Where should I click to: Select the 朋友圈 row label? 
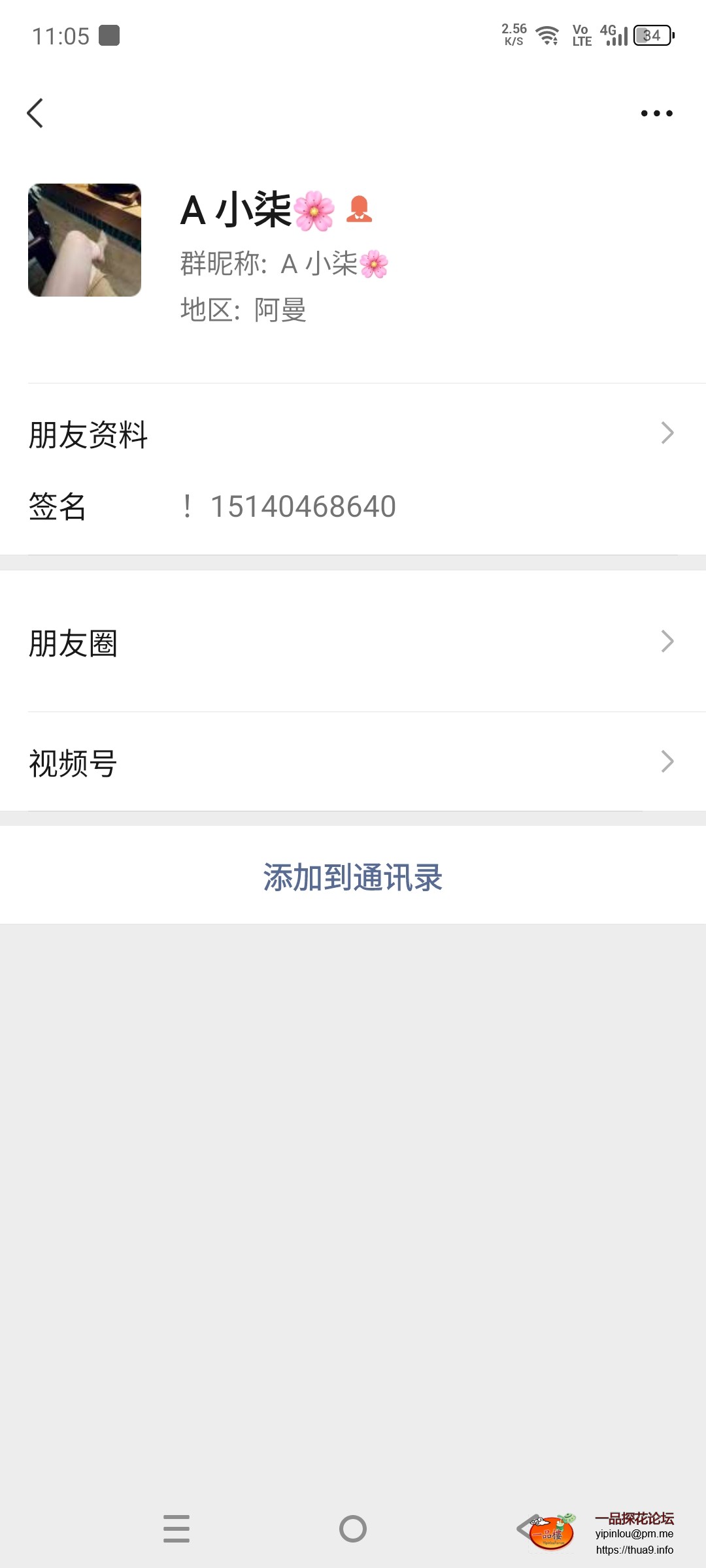[74, 643]
